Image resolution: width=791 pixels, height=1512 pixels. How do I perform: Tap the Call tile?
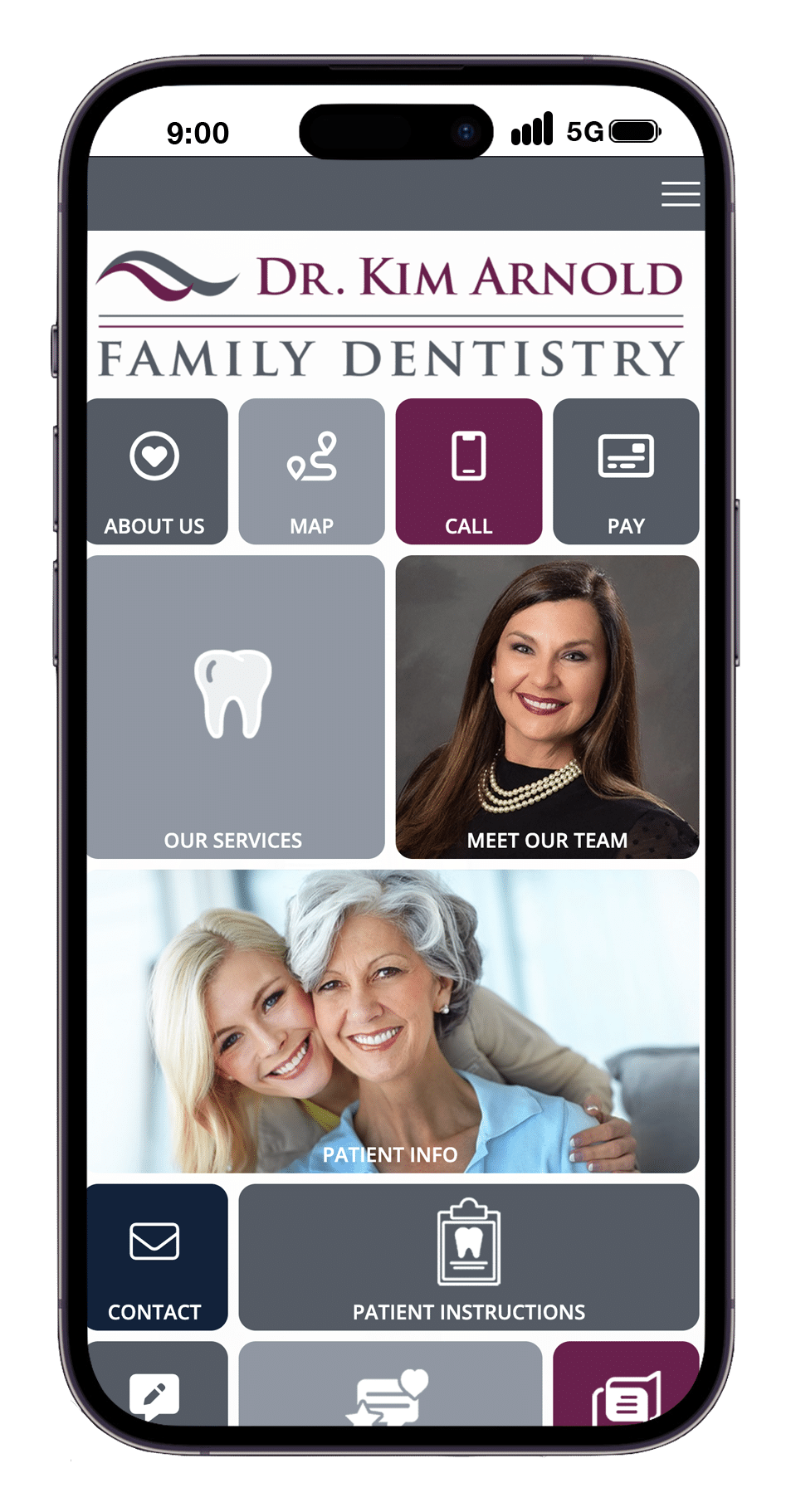tap(468, 471)
